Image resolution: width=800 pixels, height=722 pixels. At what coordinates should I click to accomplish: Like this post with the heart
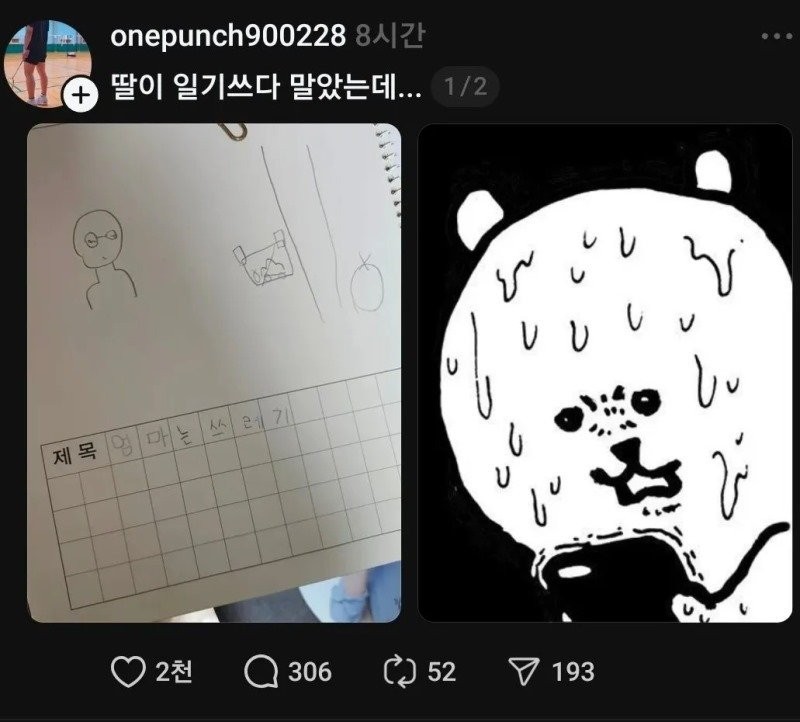click(x=128, y=672)
